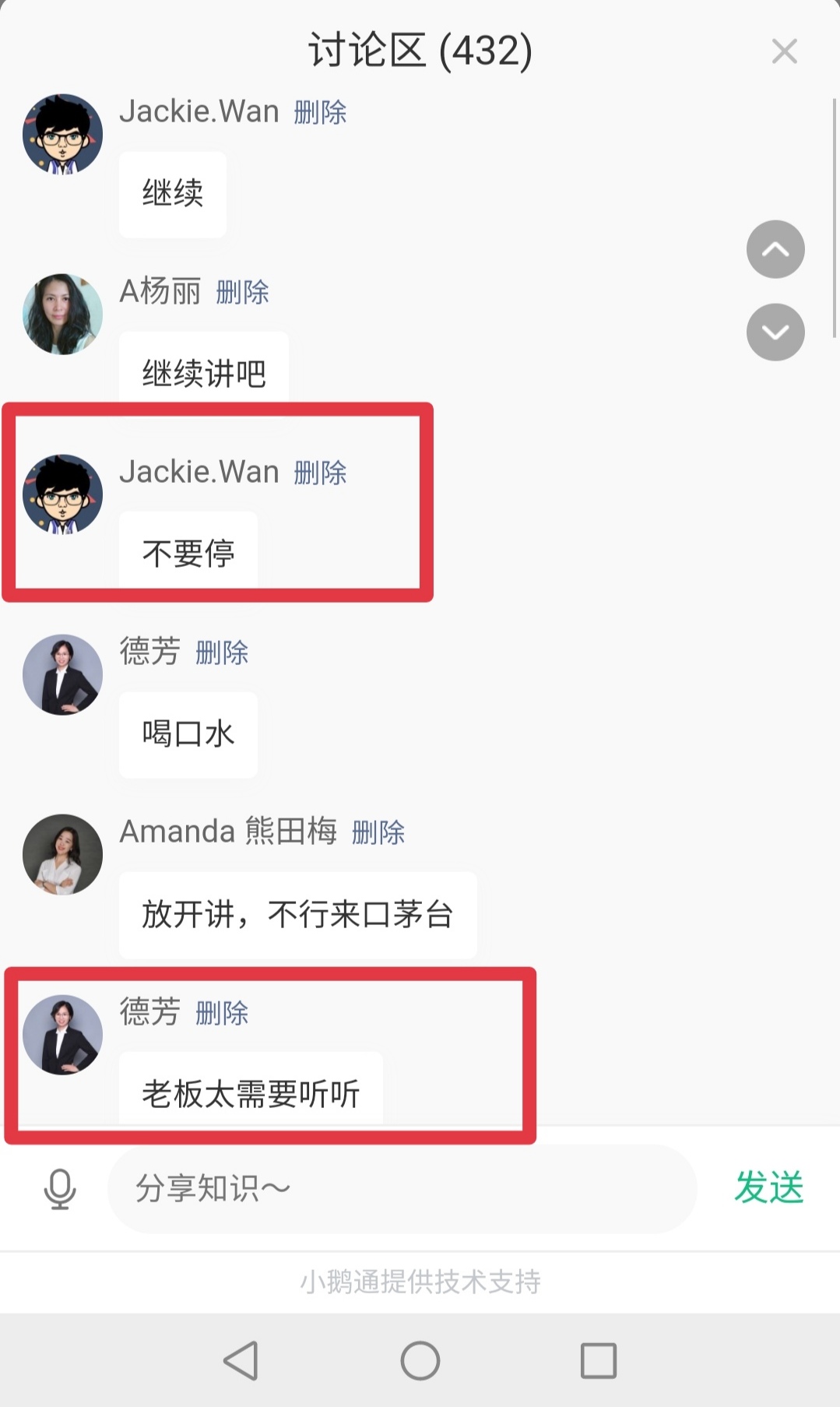Delete Jackie.Wan's message '不要停'

coord(320,473)
